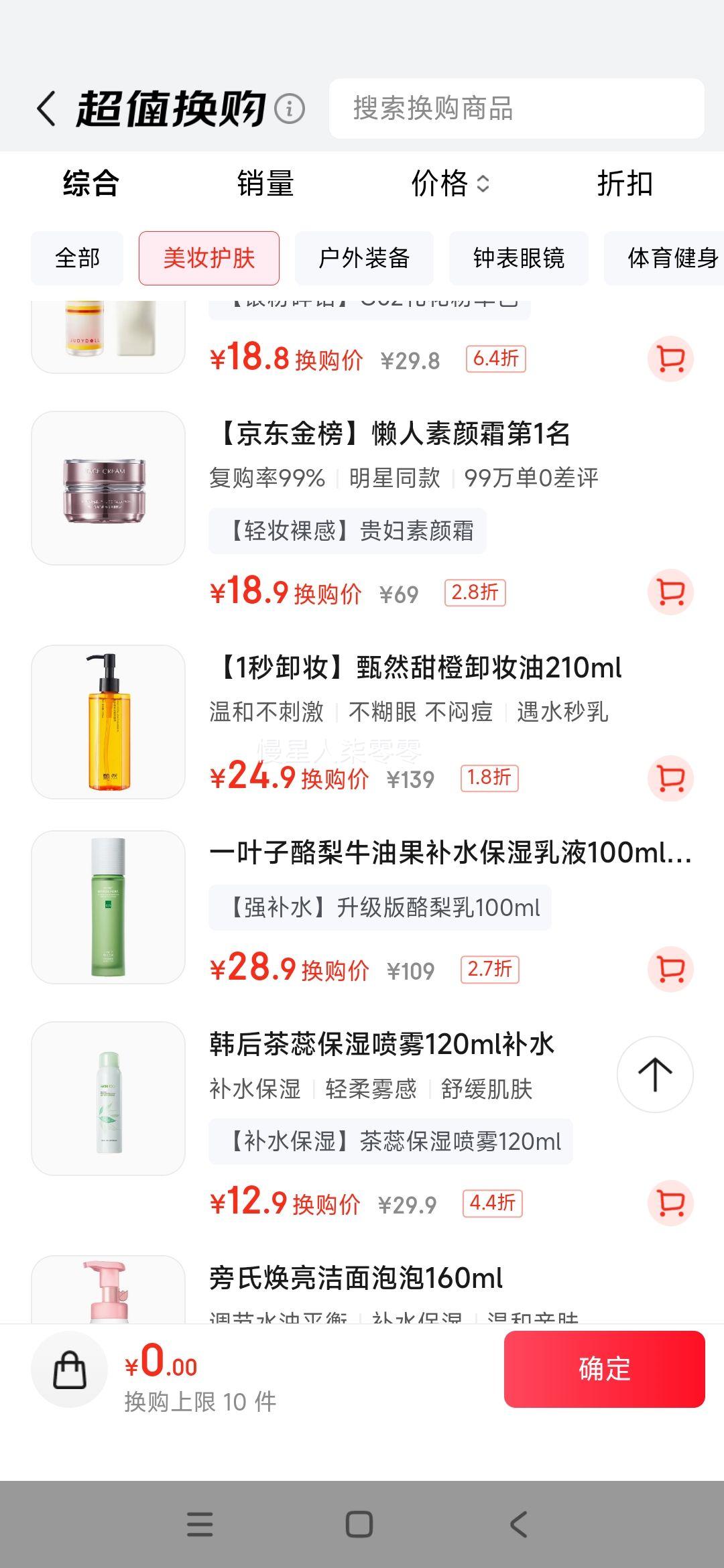
Task: Select the 全部 category chip
Action: (77, 258)
